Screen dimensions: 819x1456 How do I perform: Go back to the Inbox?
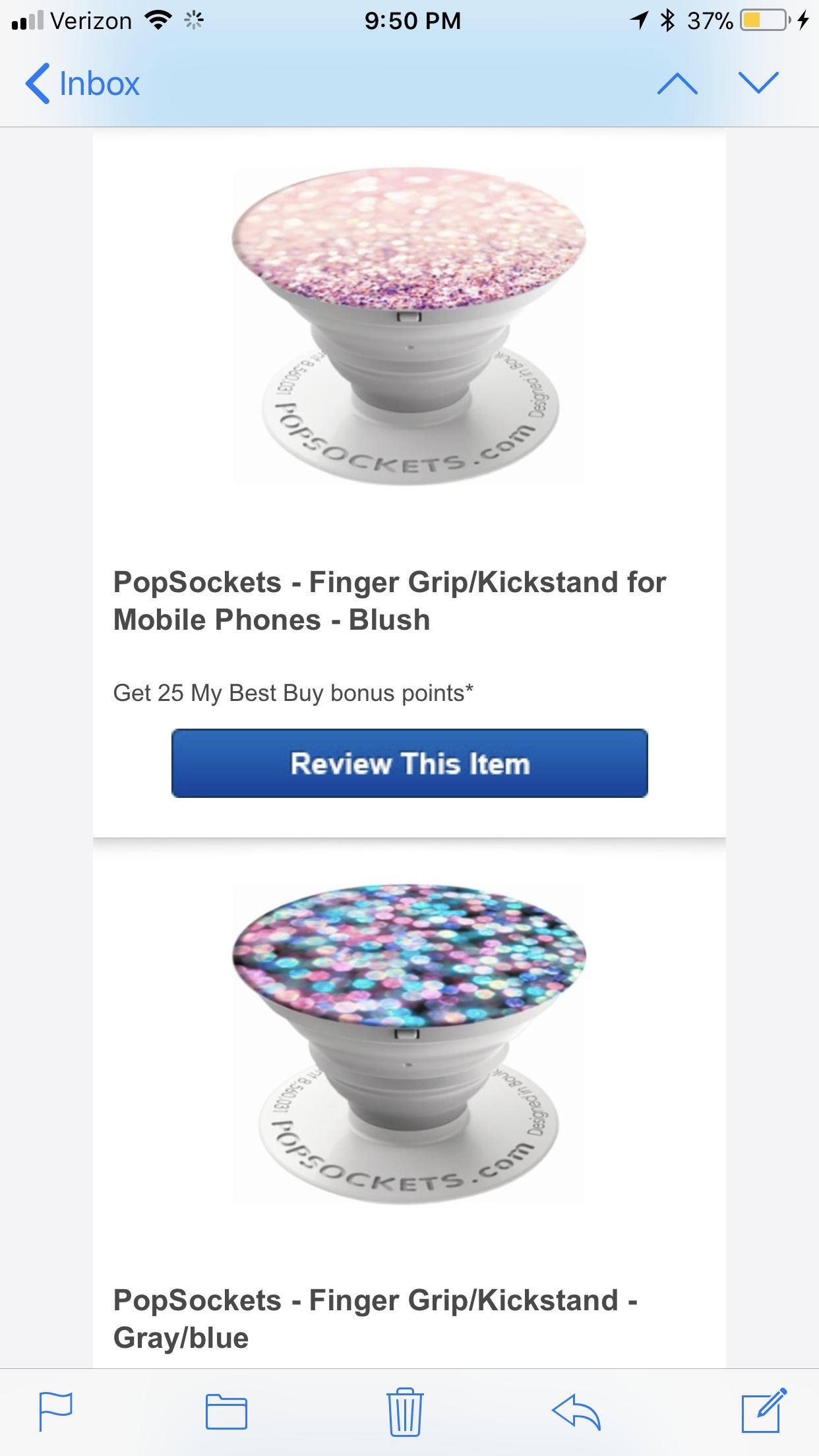pyautogui.click(x=82, y=84)
